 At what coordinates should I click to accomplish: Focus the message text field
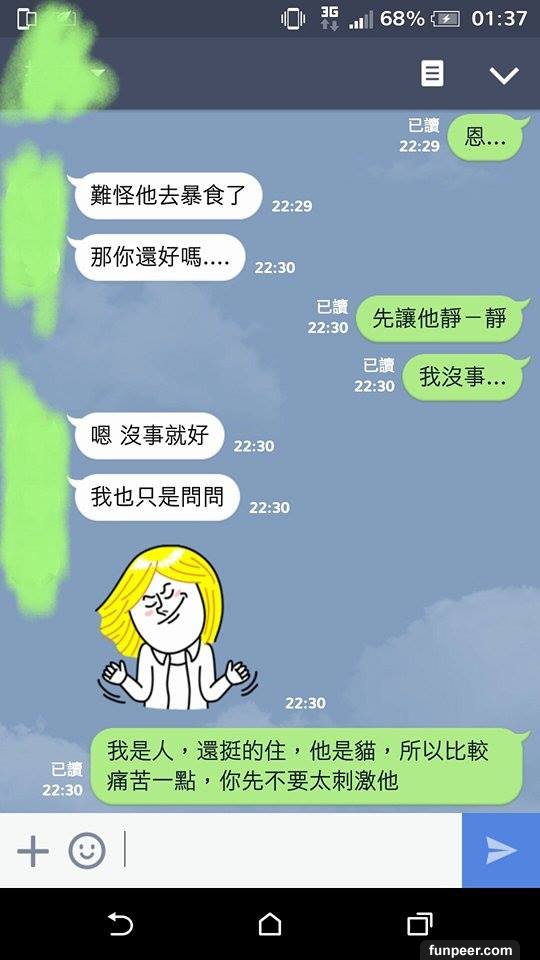(x=291, y=850)
